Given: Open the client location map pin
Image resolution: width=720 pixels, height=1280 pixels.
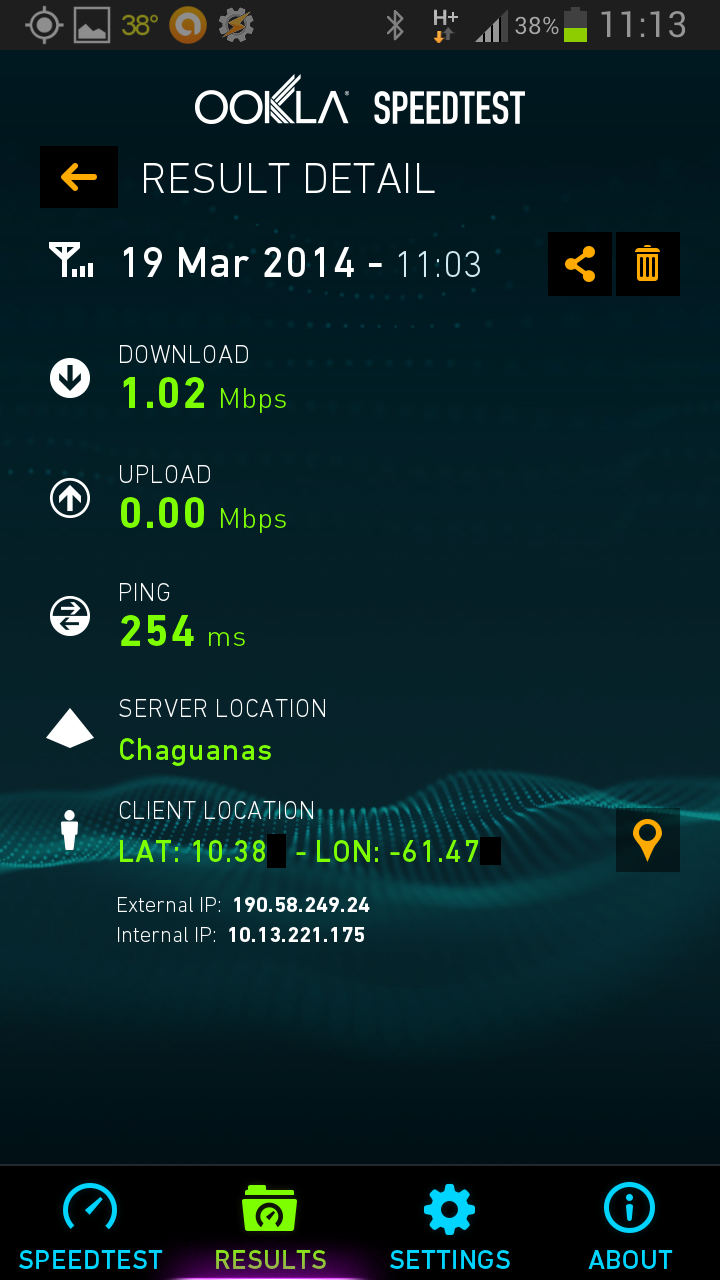Looking at the screenshot, I should pyautogui.click(x=648, y=840).
